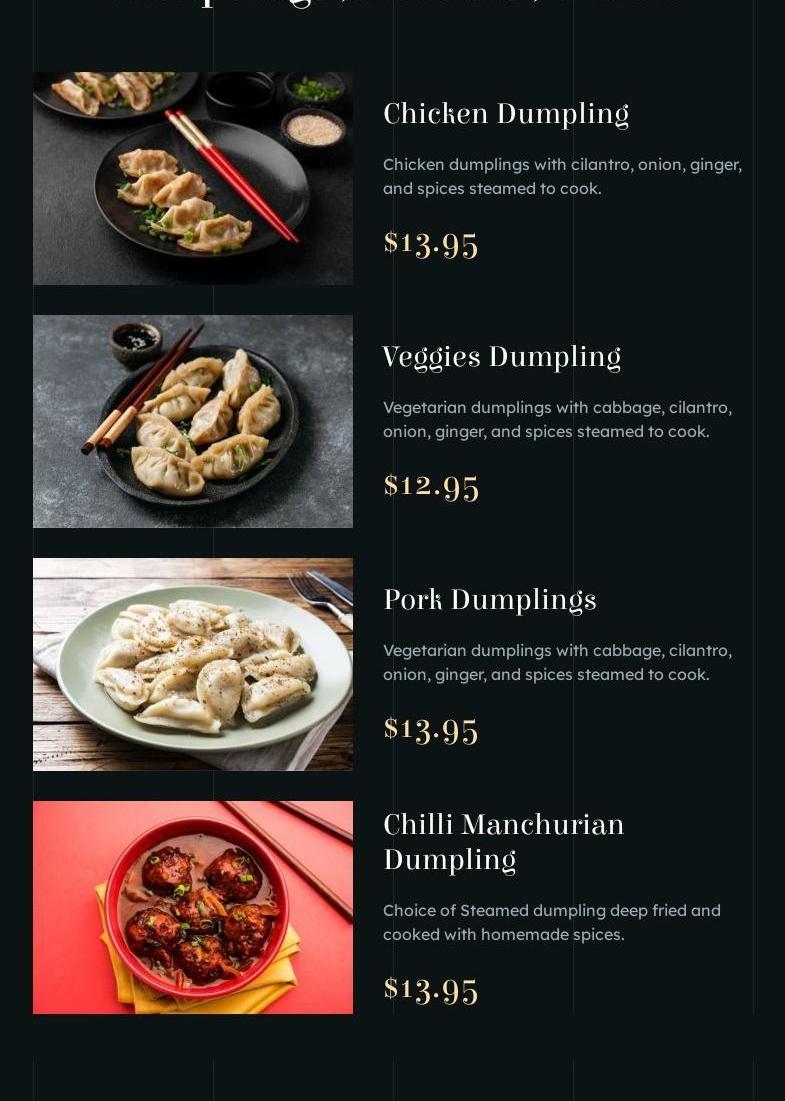Open the Chilli Manchurian Dumpling image
785x1101 pixels.
192,907
